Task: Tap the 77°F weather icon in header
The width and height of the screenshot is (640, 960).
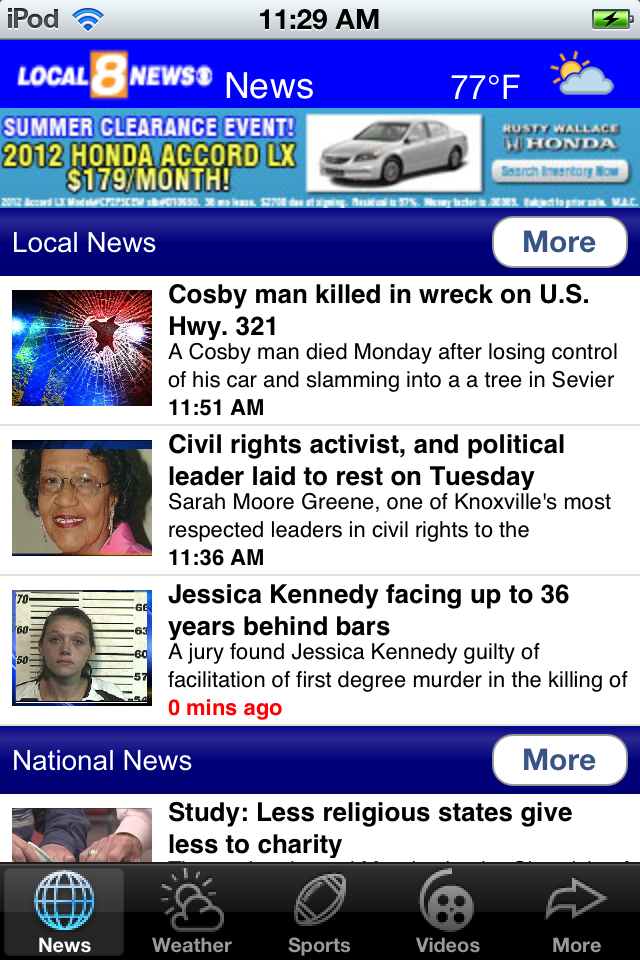Action: point(581,76)
